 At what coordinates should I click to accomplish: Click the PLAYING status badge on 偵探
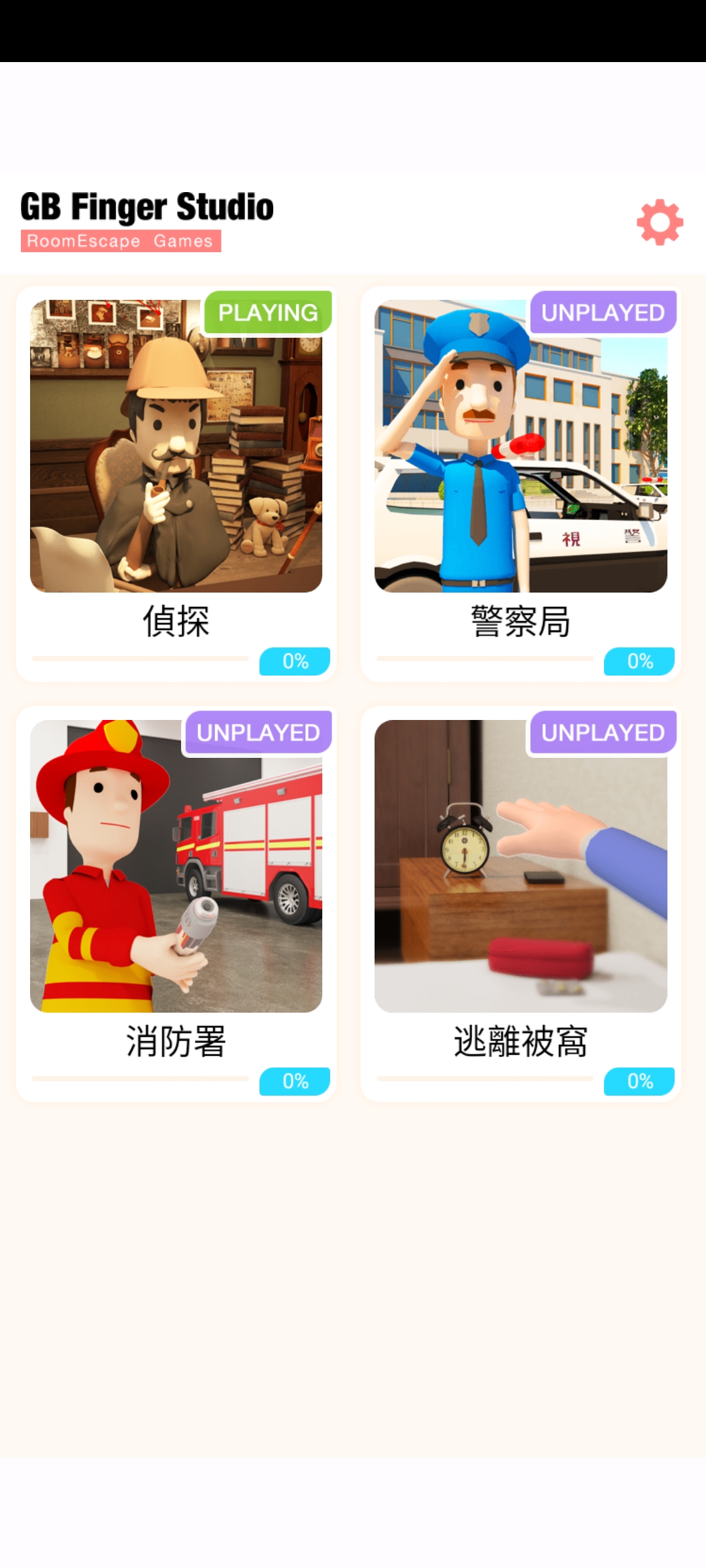(267, 314)
